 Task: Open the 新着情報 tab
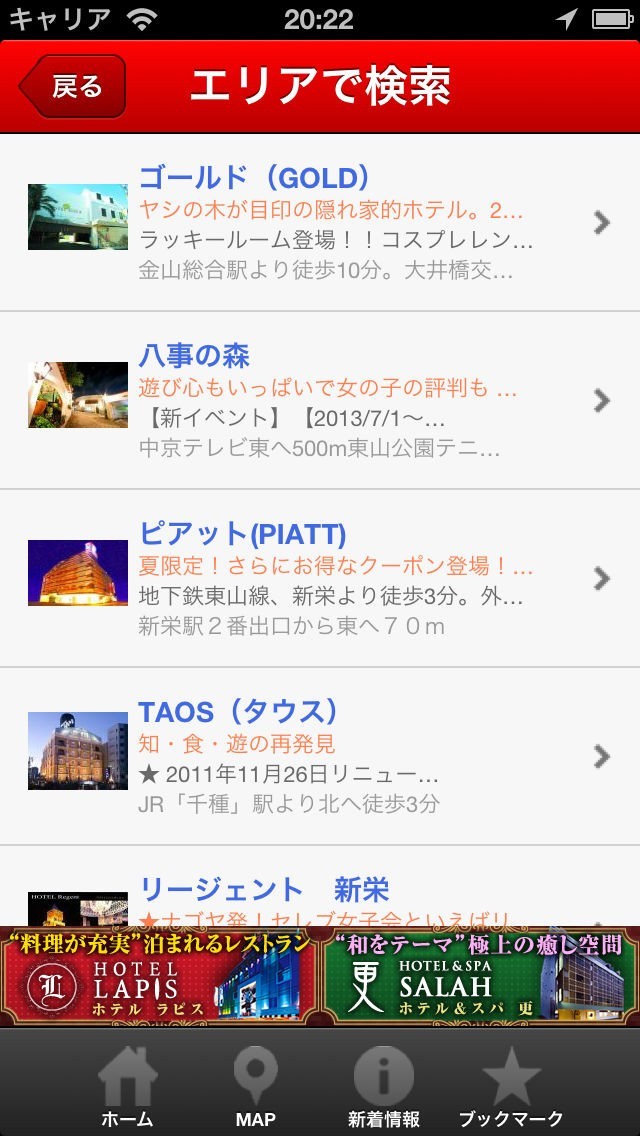pyautogui.click(x=384, y=1085)
